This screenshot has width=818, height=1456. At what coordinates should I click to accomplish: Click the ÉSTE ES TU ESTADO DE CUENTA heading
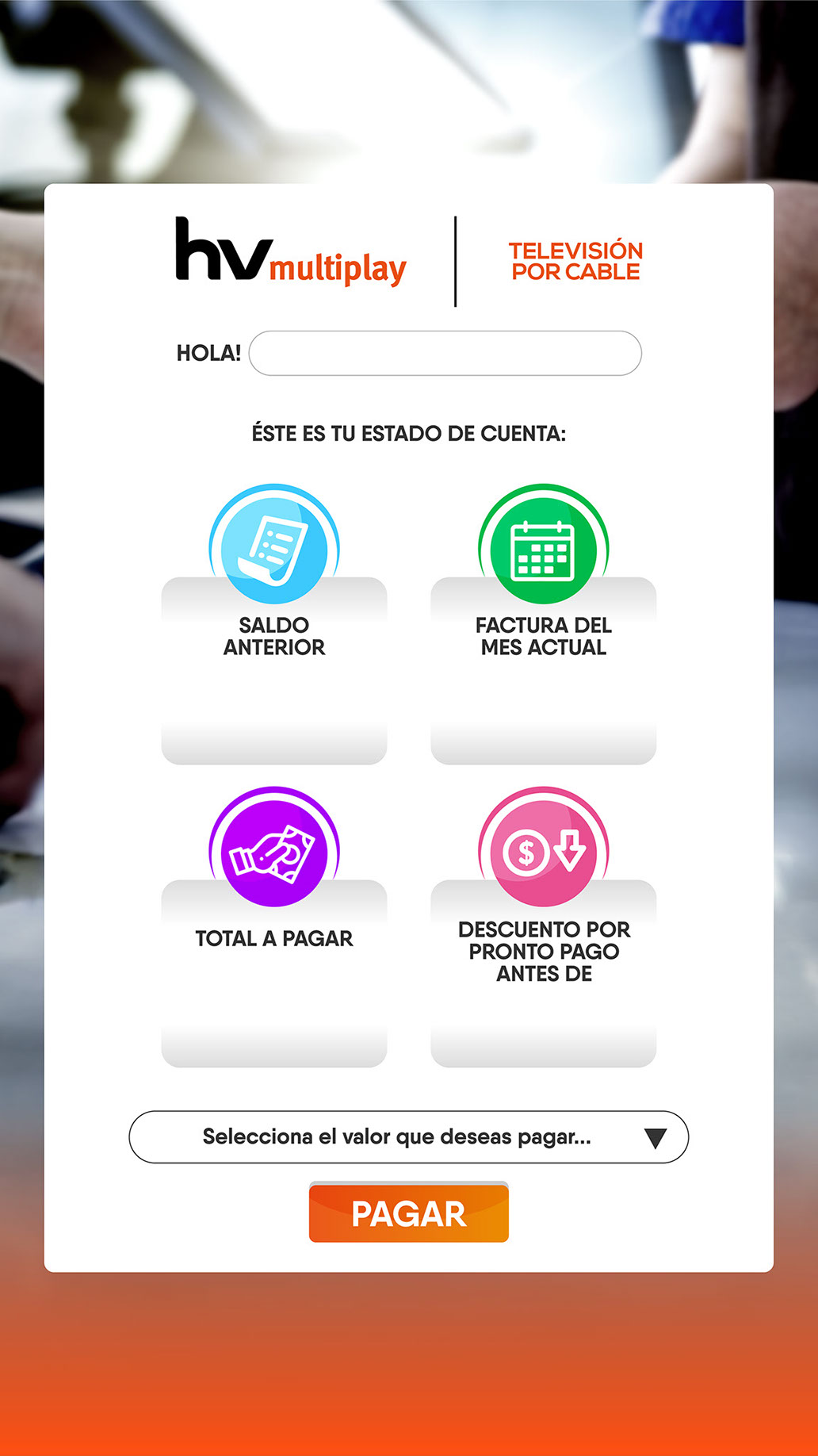(x=409, y=432)
